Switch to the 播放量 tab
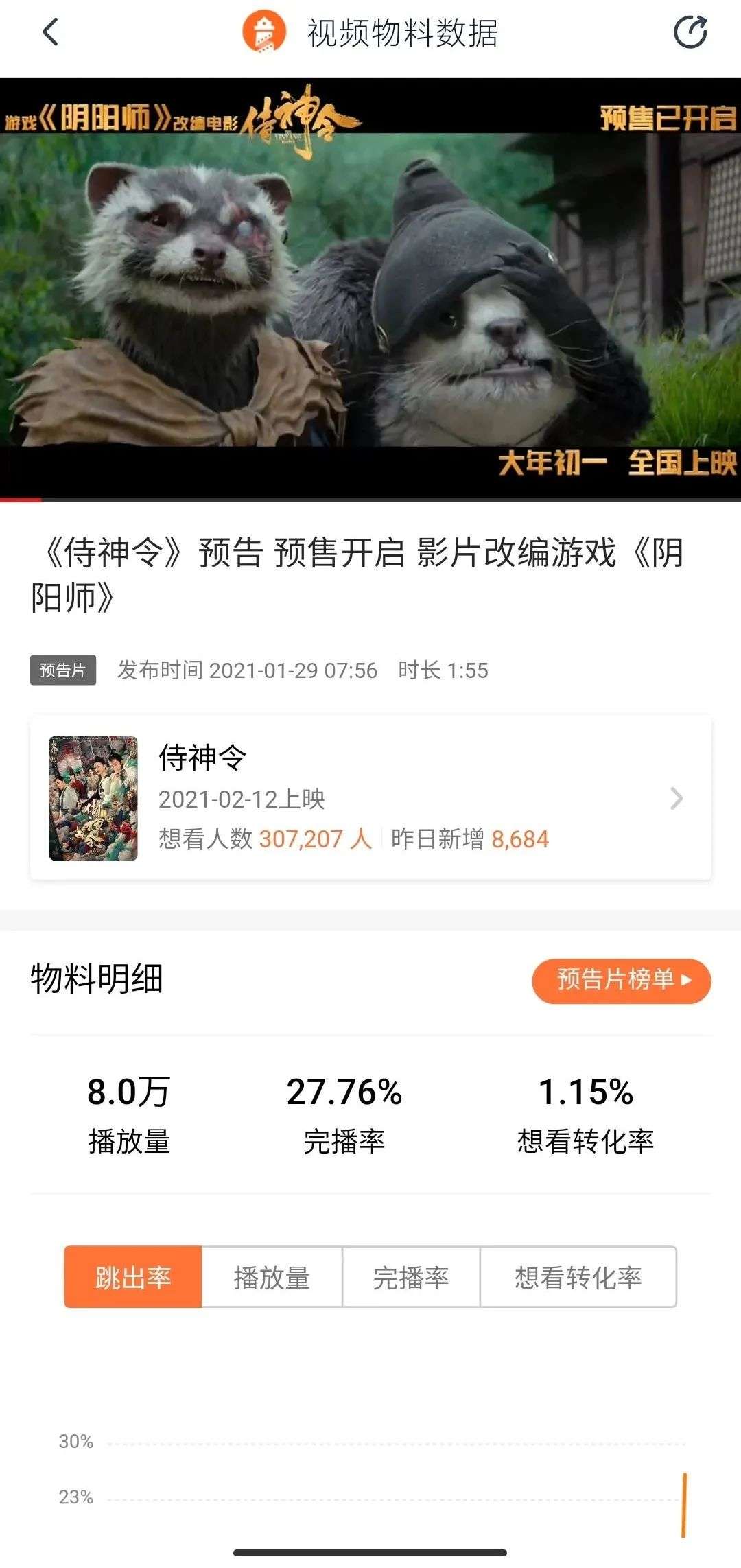Viewport: 741px width, 1568px height. click(x=272, y=1277)
